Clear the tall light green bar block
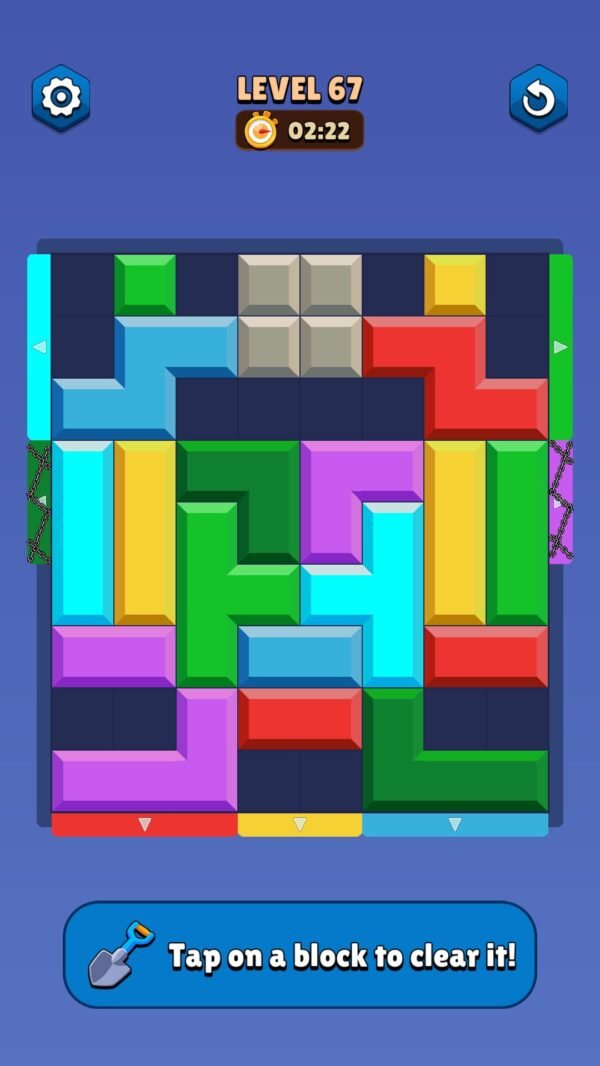 point(517,532)
